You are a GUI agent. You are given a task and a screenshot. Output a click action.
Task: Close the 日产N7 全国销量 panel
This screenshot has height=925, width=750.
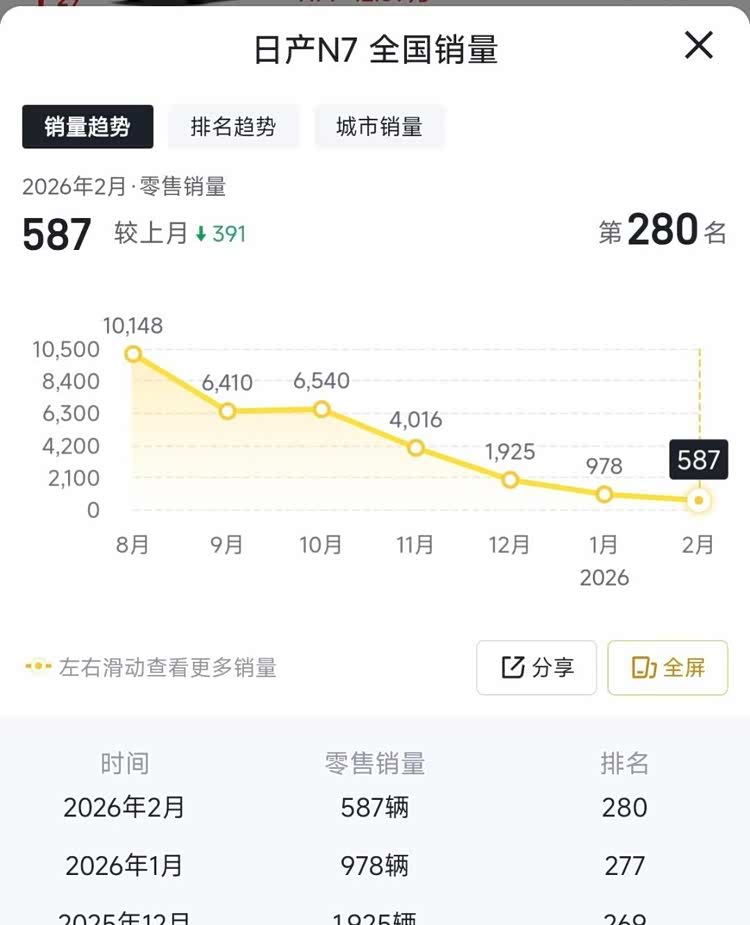(698, 45)
